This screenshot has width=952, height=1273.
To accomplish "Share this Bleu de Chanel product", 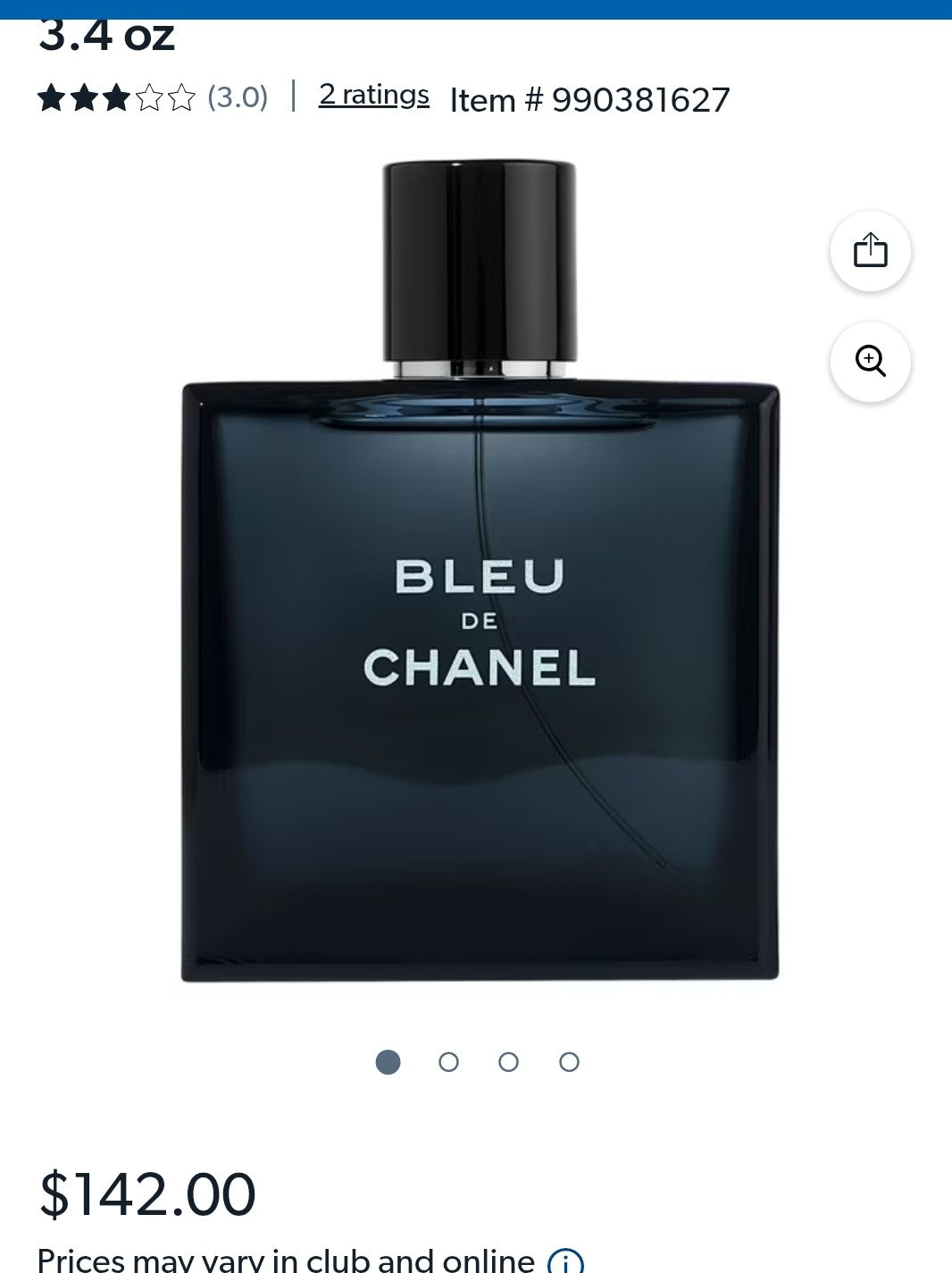I will point(870,251).
